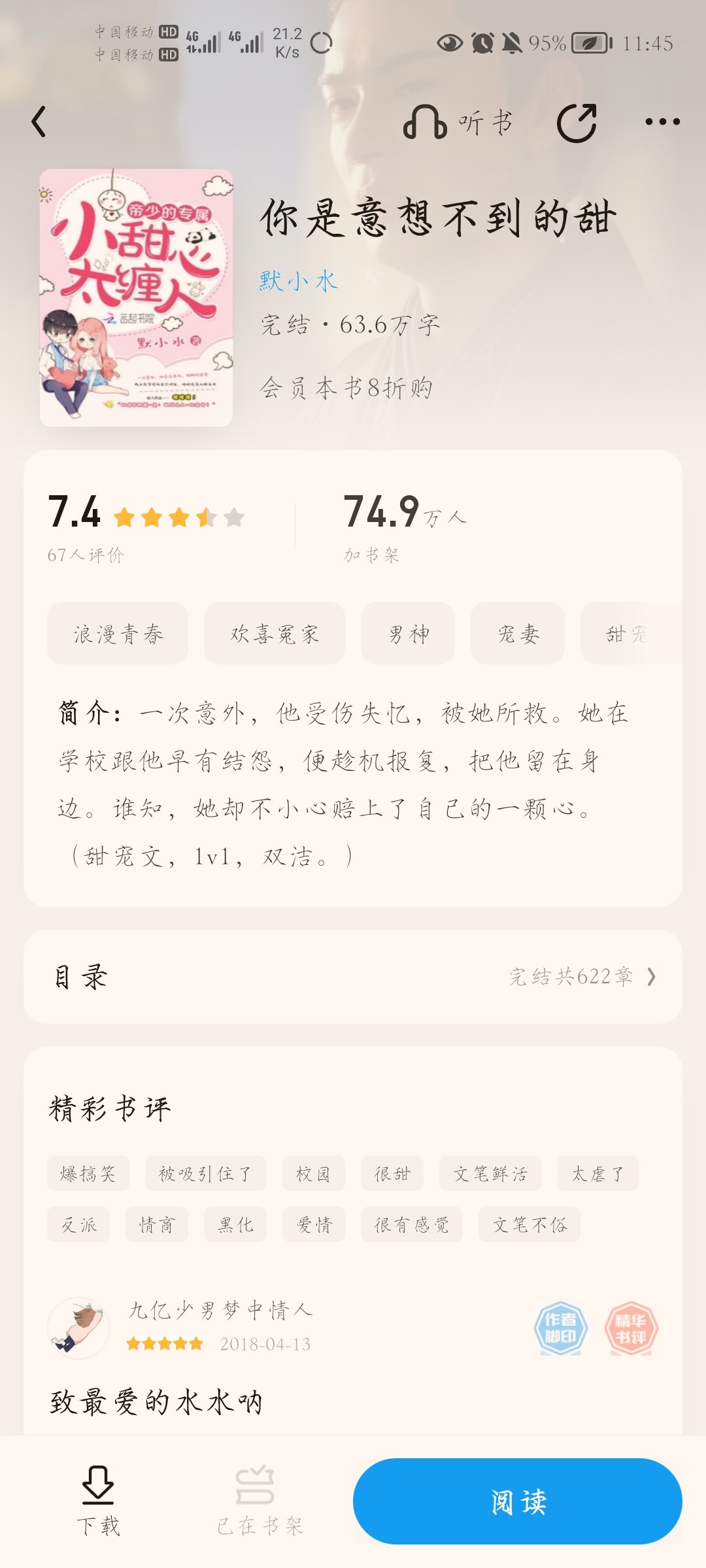Select the 男神 tag
The image size is (706, 1568).
(408, 633)
